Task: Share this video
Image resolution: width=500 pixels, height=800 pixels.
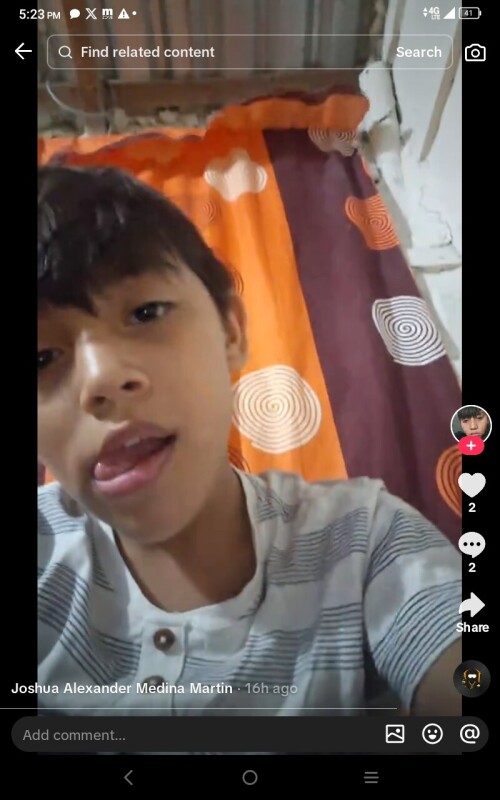Action: (x=472, y=612)
